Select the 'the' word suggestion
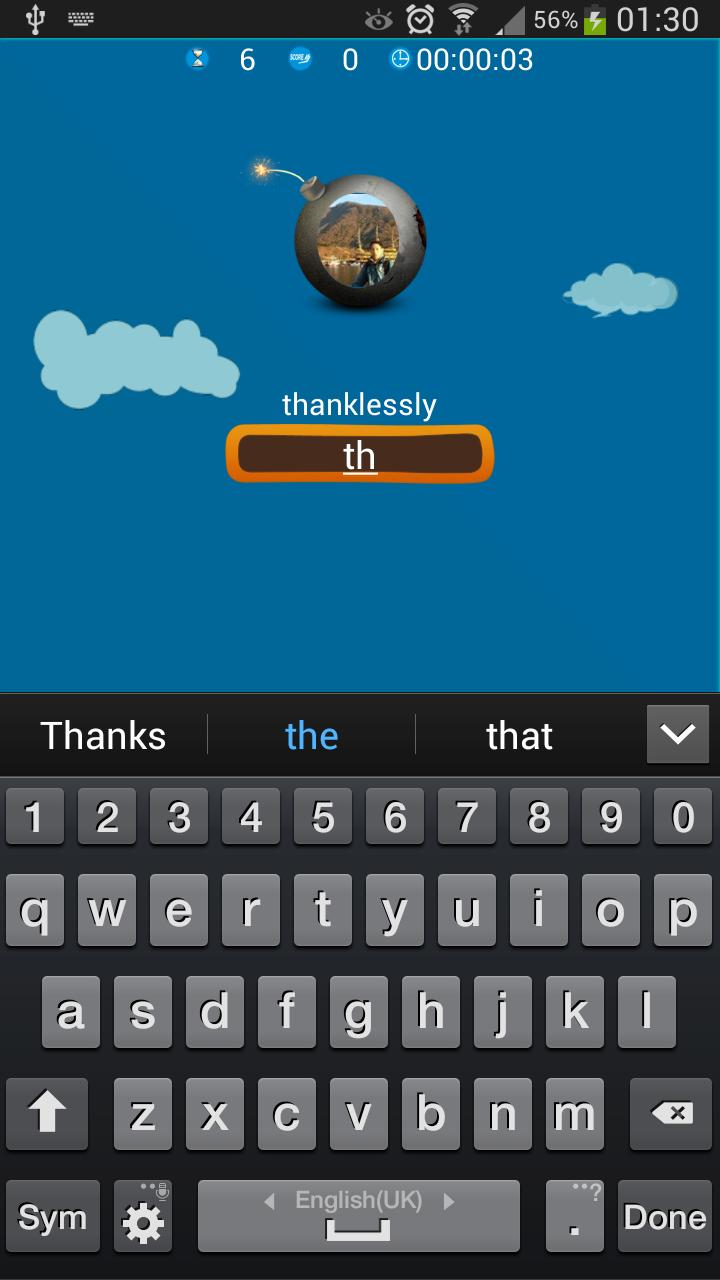The image size is (720, 1280). [312, 736]
